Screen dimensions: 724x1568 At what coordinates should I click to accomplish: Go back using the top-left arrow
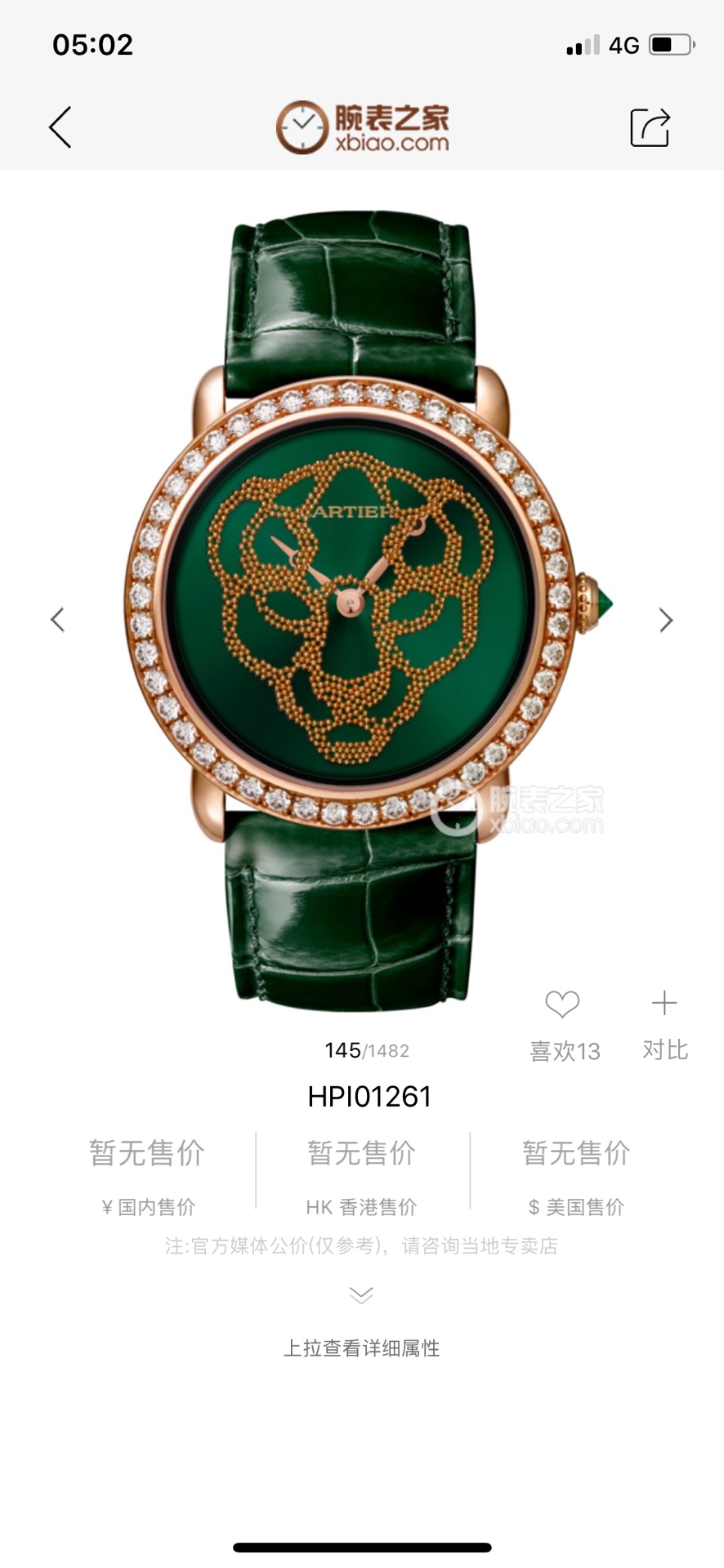60,127
